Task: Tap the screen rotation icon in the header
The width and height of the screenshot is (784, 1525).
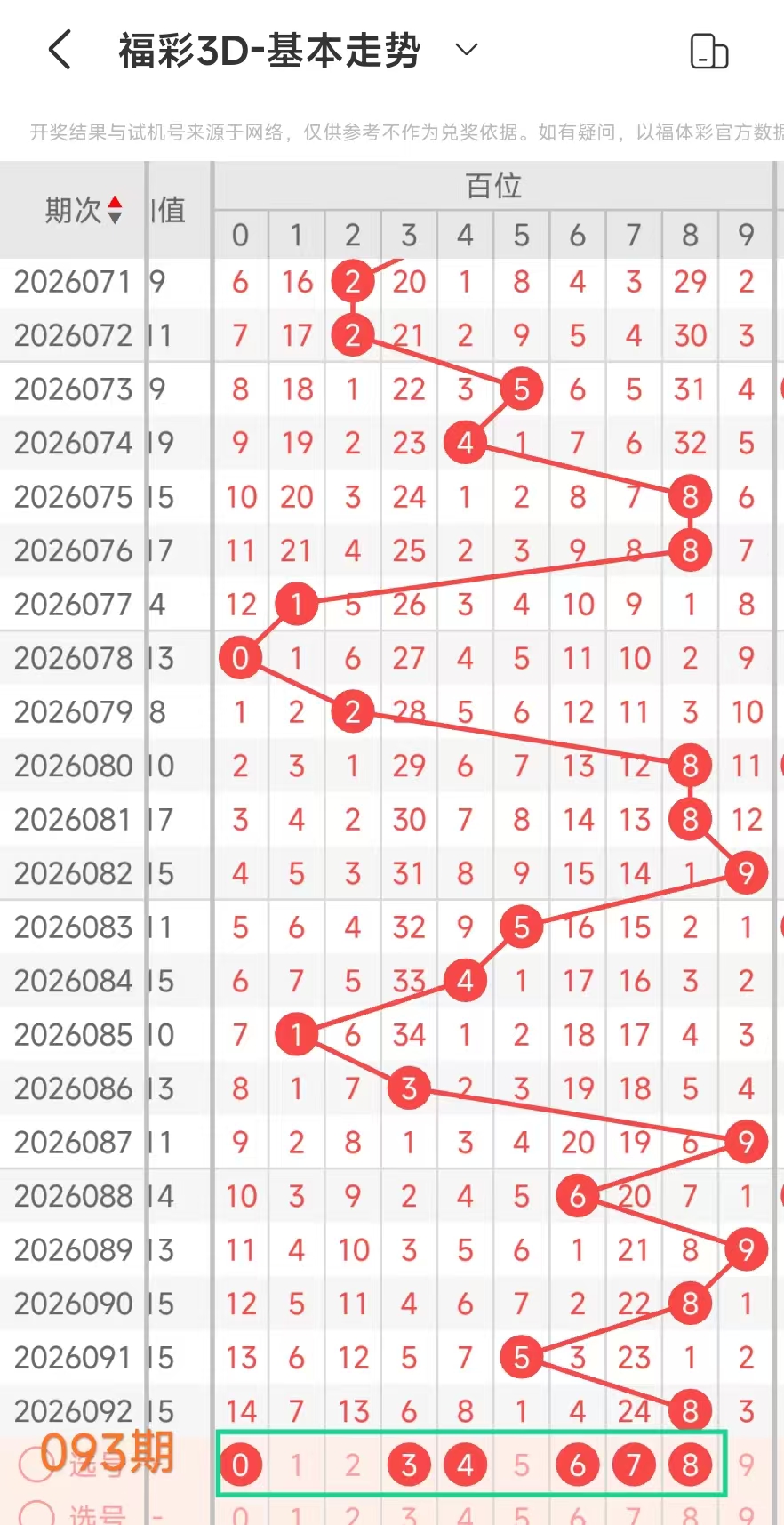Action: pyautogui.click(x=708, y=51)
